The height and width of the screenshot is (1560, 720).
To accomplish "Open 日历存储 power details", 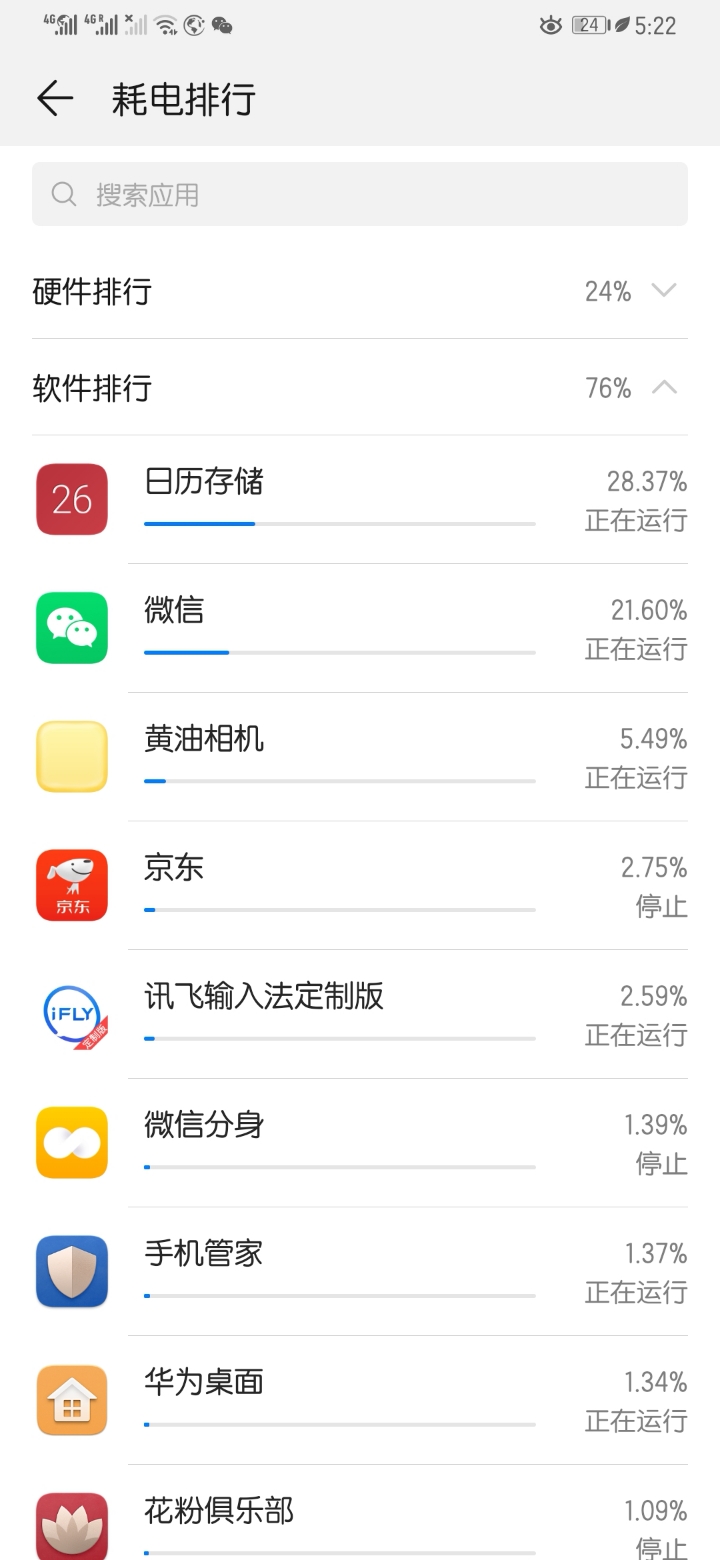I will click(360, 499).
